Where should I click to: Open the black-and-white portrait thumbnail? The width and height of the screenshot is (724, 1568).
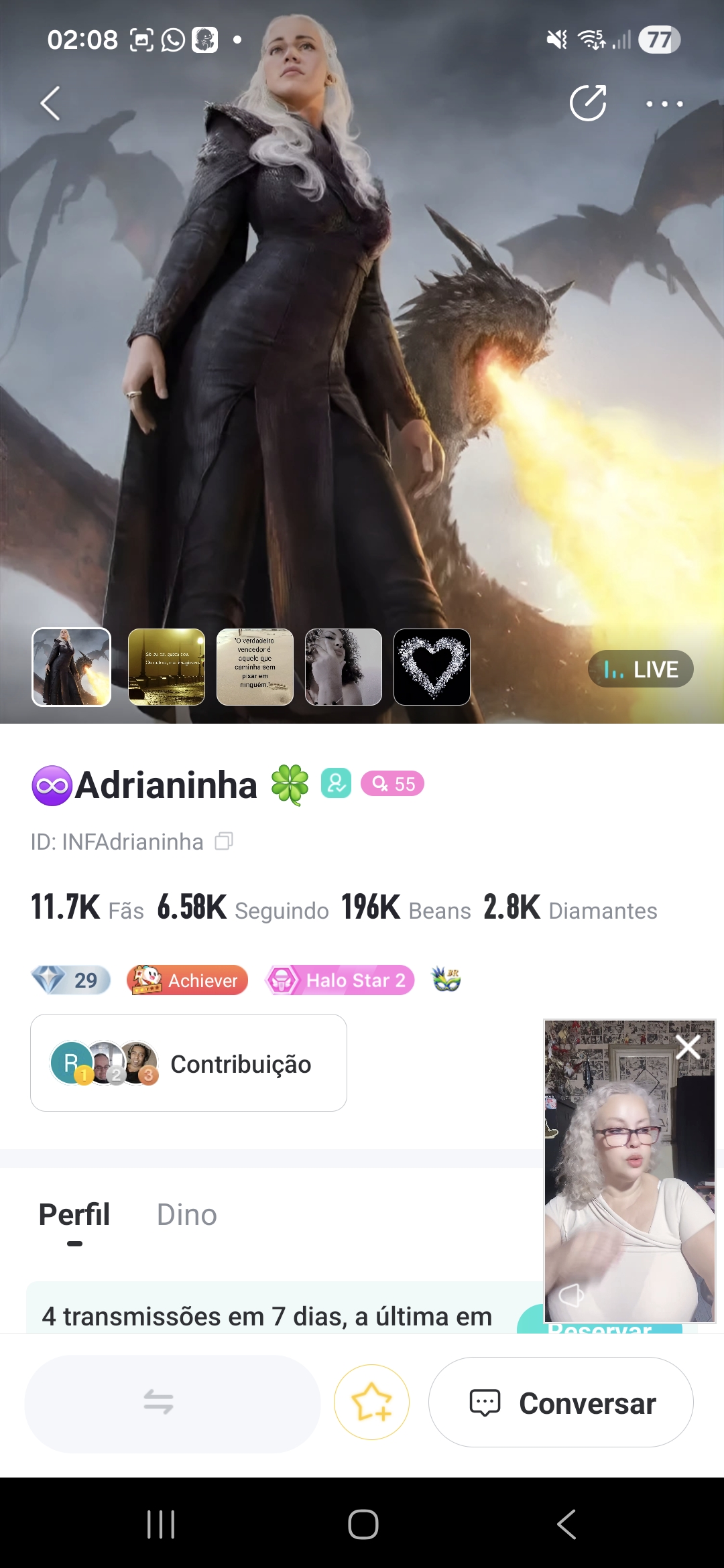[343, 667]
